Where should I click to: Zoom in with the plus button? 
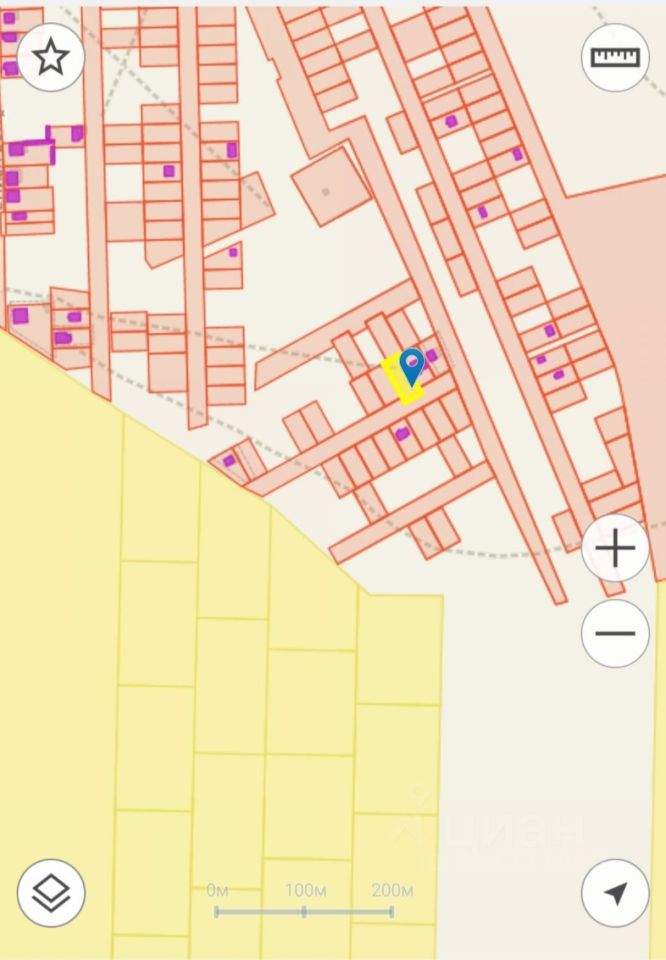(x=615, y=548)
